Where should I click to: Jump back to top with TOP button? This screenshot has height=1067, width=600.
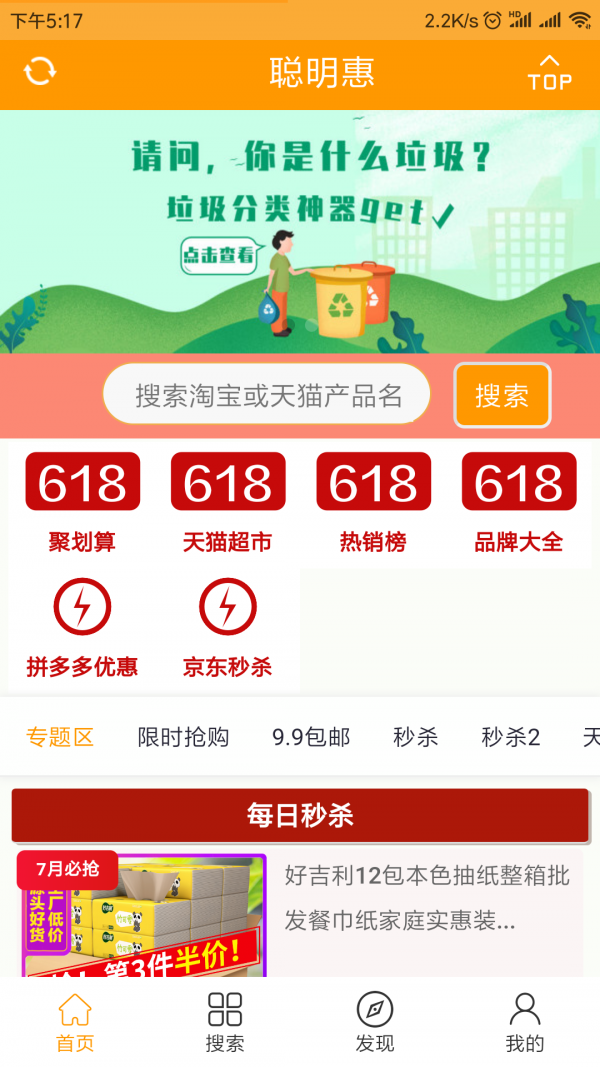click(x=549, y=73)
